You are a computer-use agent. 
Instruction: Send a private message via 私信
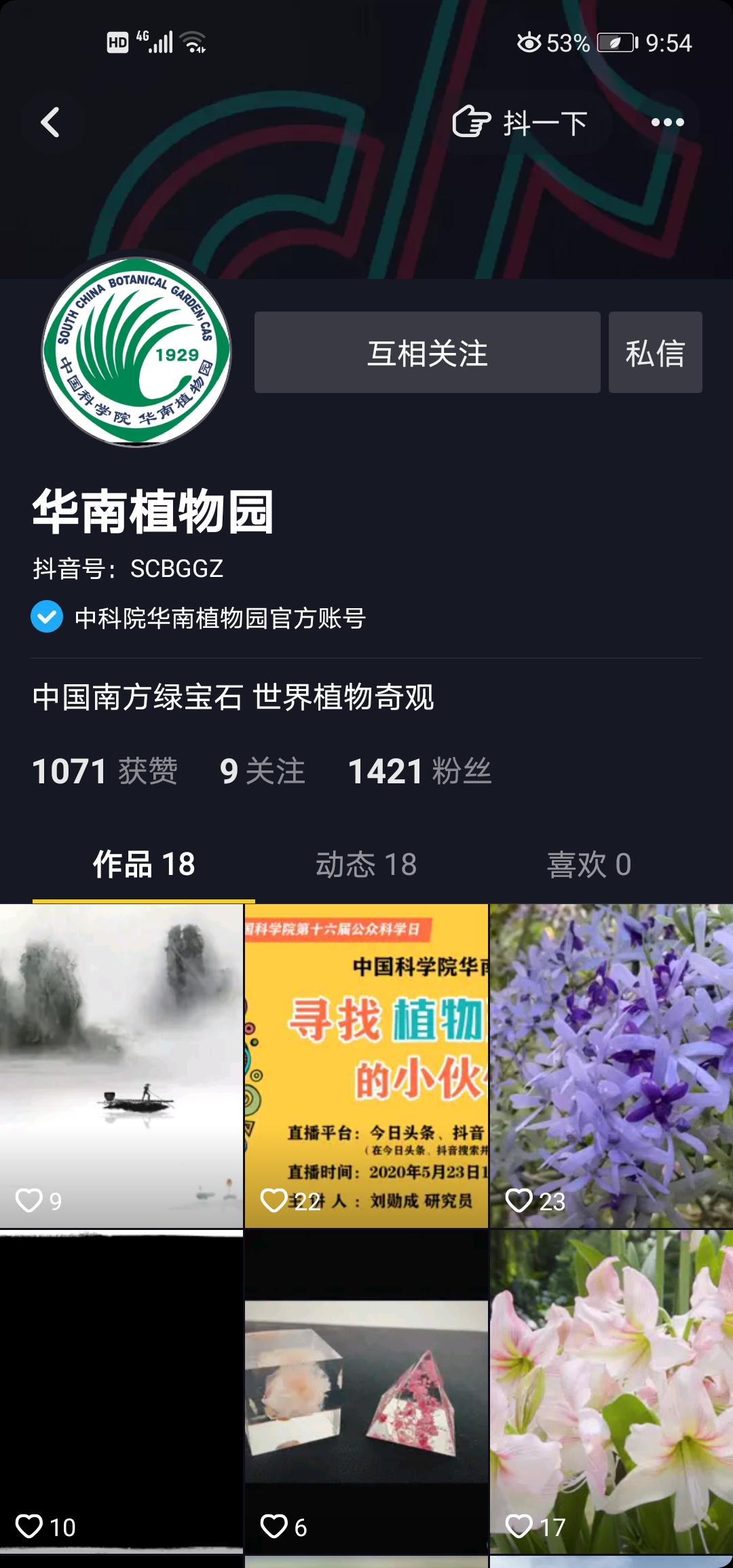tap(655, 352)
